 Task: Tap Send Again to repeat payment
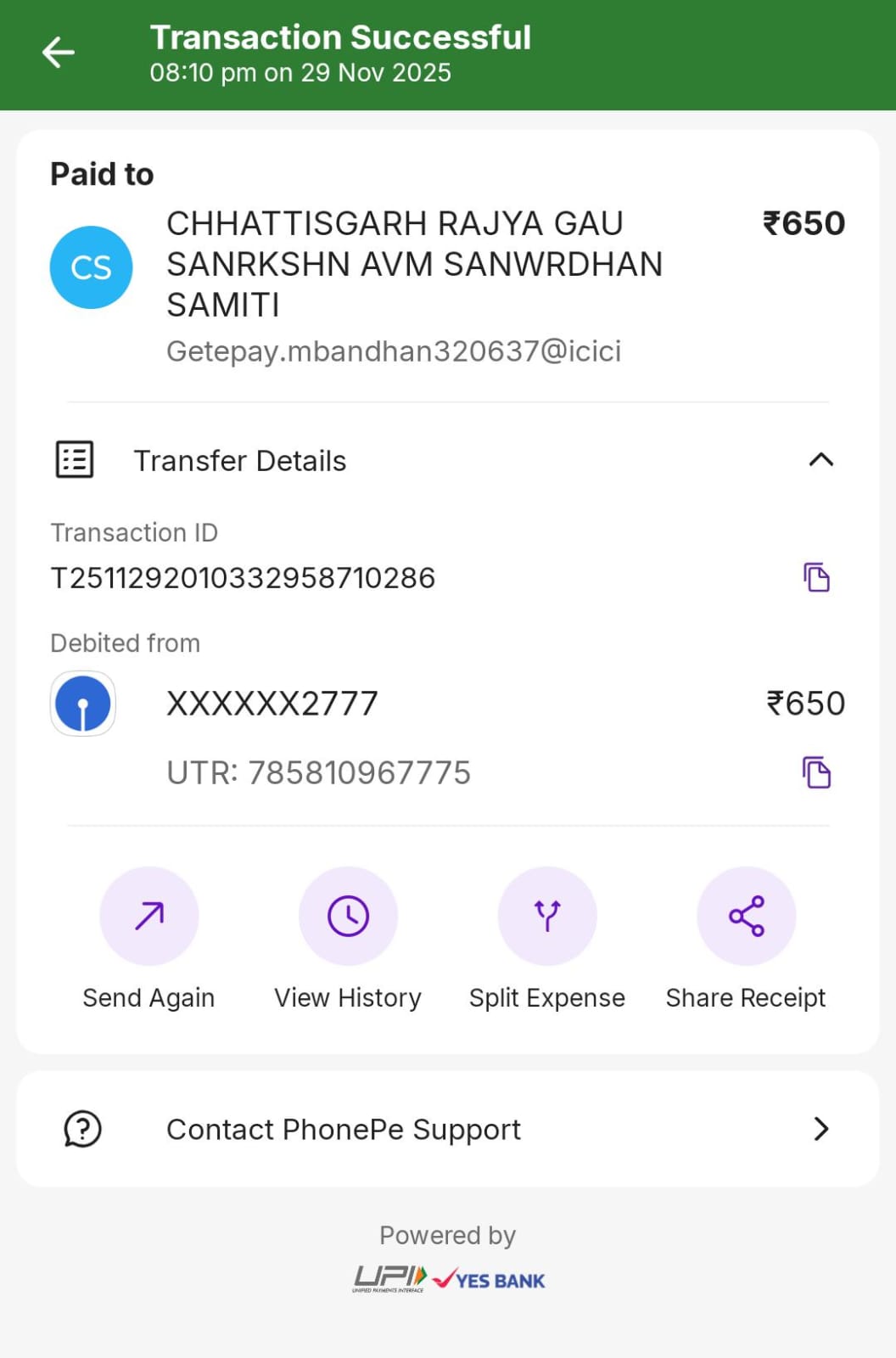[149, 917]
